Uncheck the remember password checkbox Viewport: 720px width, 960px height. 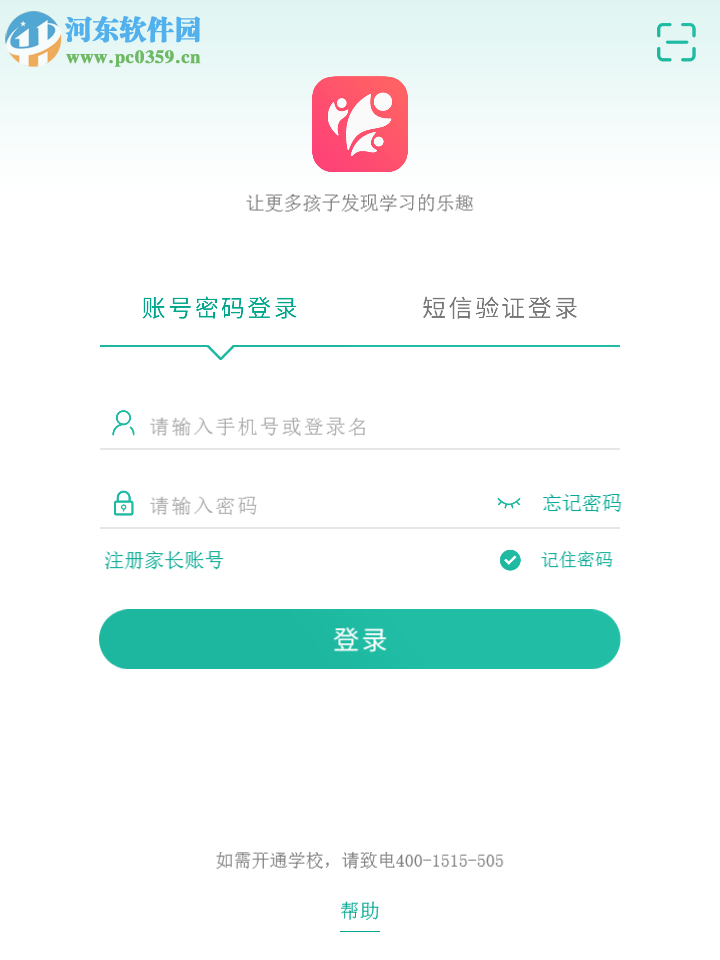[510, 560]
